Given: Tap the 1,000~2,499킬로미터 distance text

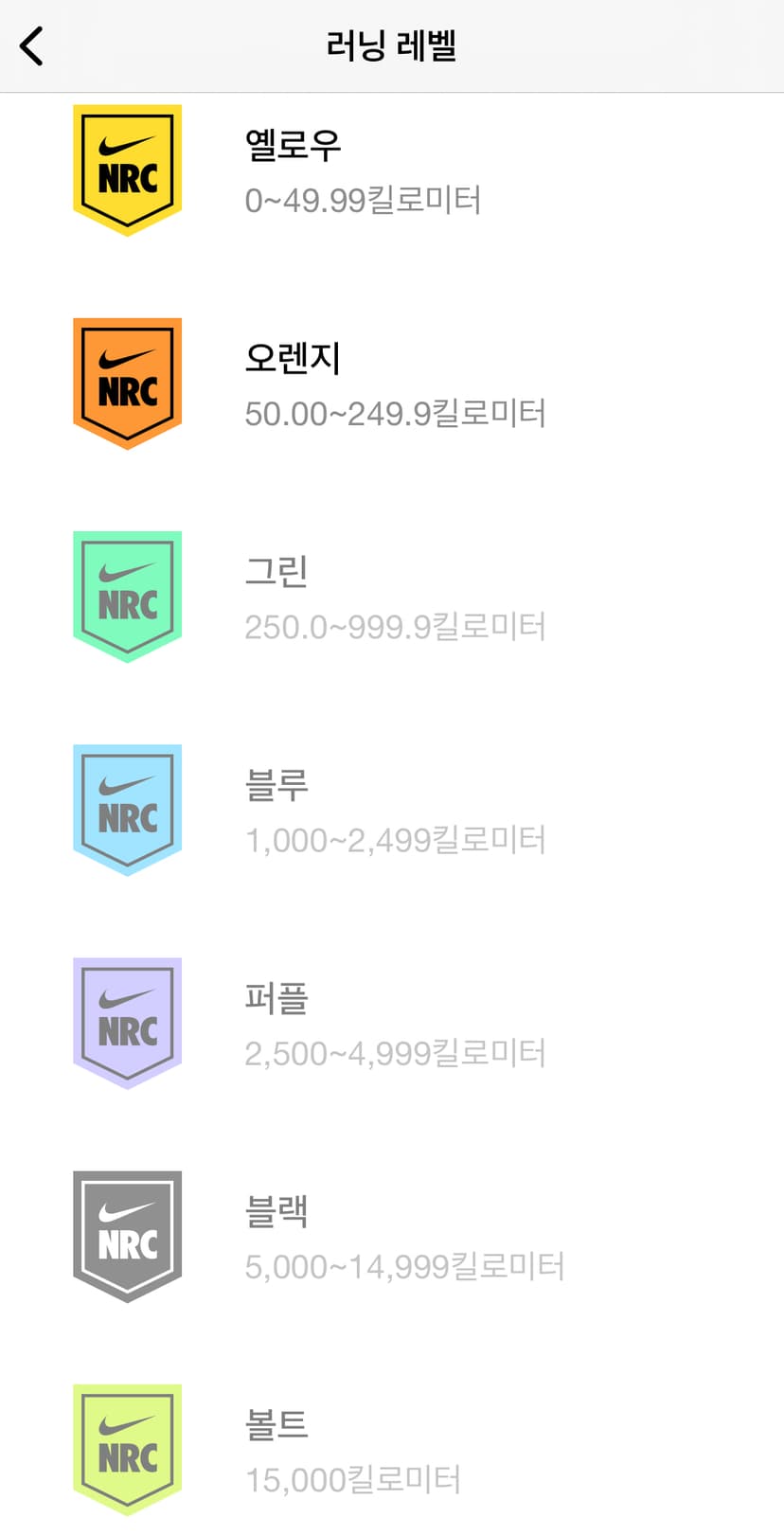Looking at the screenshot, I should [x=396, y=838].
